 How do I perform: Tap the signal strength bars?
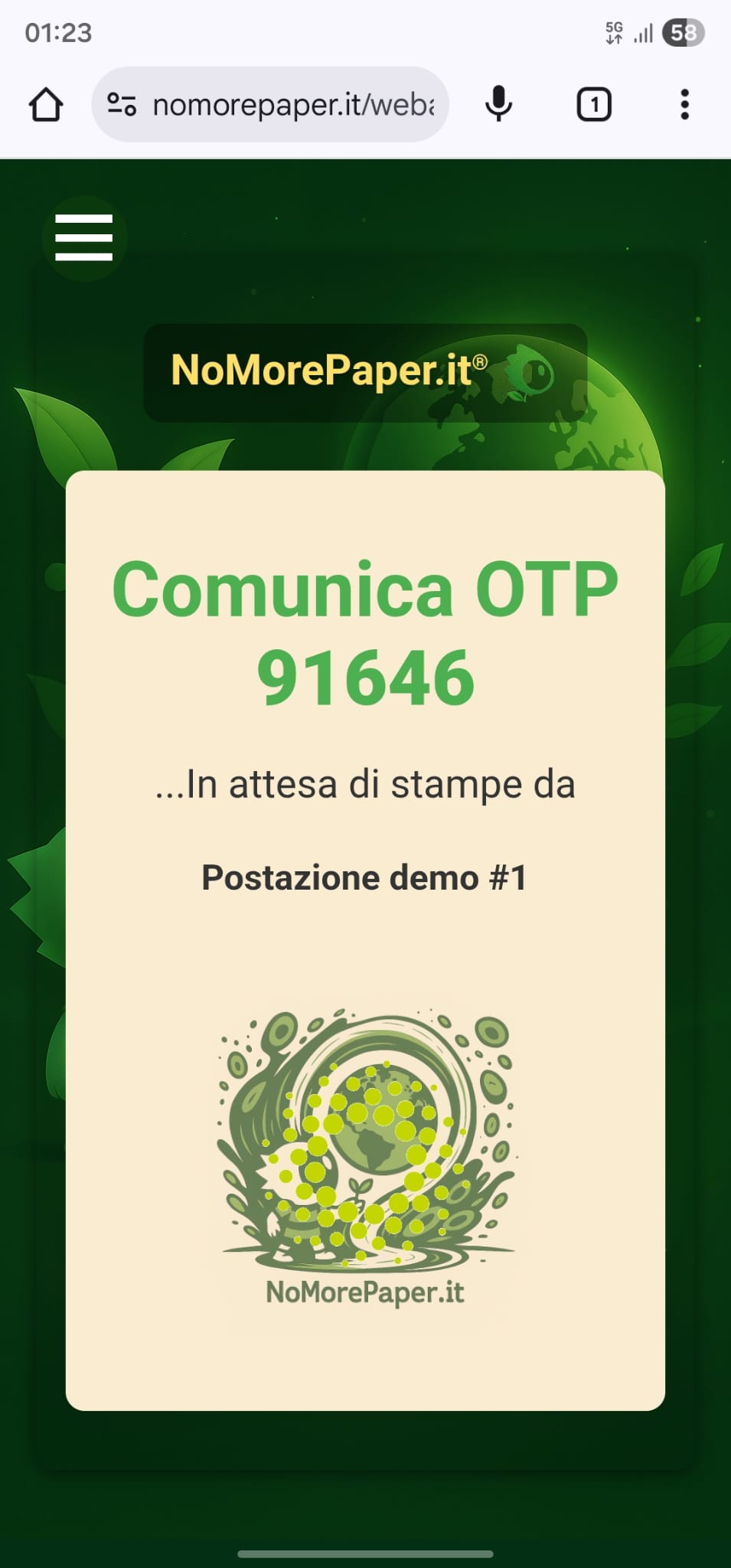point(644,32)
